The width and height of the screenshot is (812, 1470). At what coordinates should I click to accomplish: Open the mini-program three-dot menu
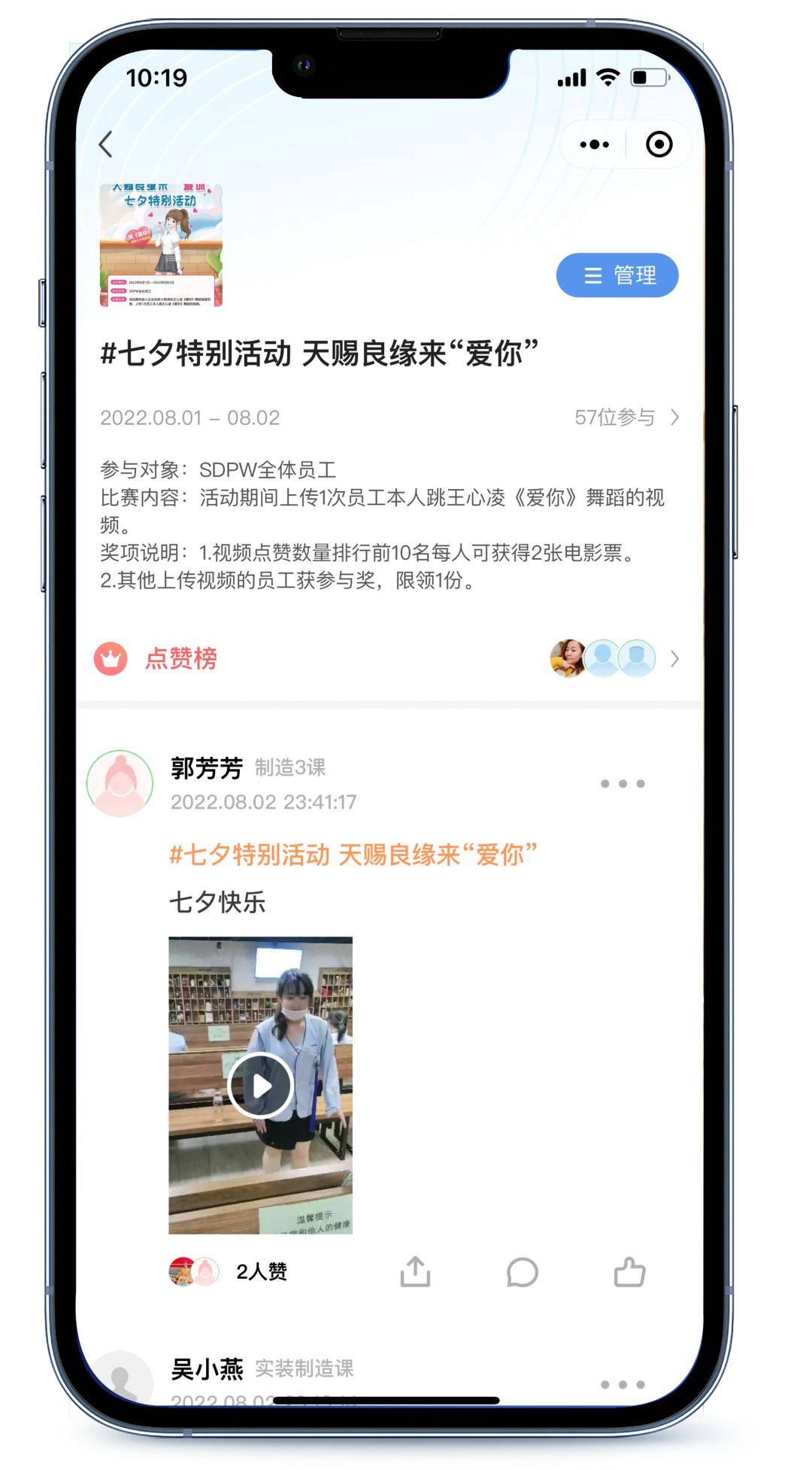[x=594, y=144]
